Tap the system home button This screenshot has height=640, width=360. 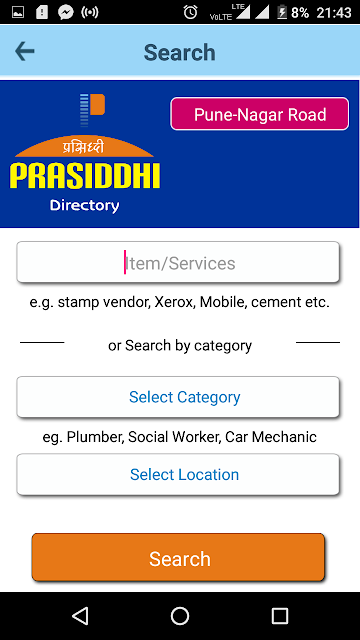[x=180, y=616]
